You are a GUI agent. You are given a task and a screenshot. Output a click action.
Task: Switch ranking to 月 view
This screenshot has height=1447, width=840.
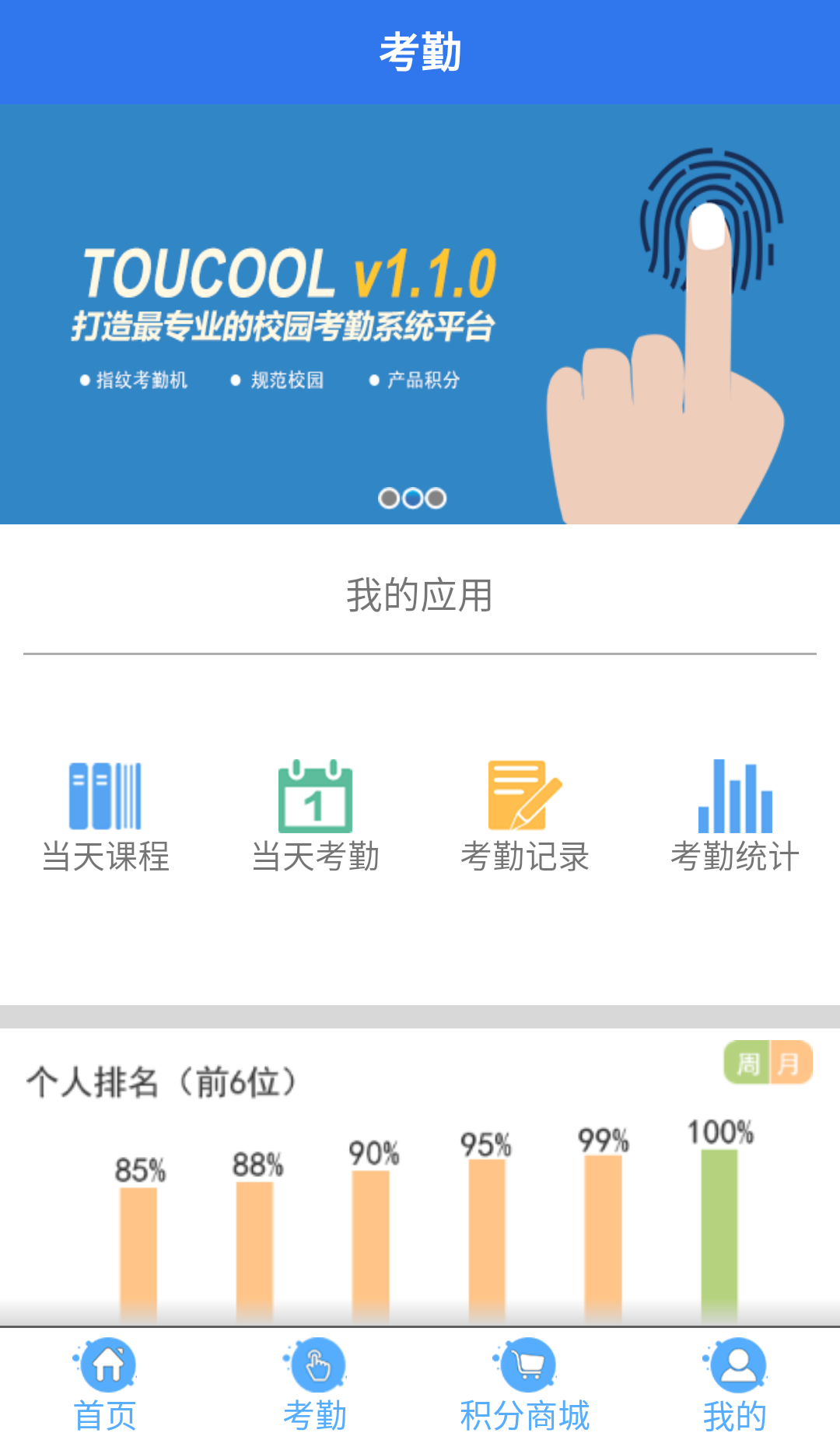coord(790,1063)
